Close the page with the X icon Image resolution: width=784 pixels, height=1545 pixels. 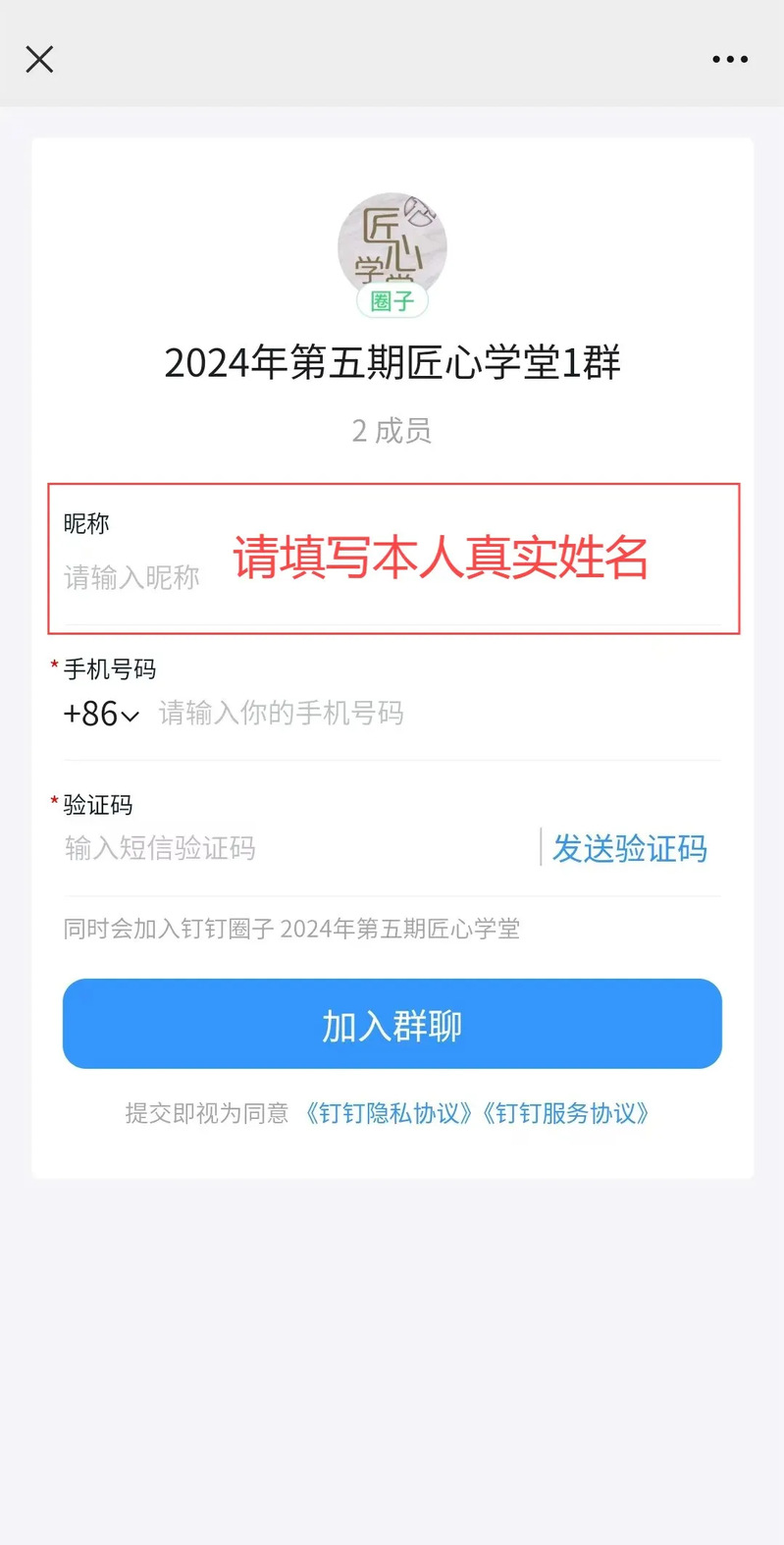[x=39, y=60]
